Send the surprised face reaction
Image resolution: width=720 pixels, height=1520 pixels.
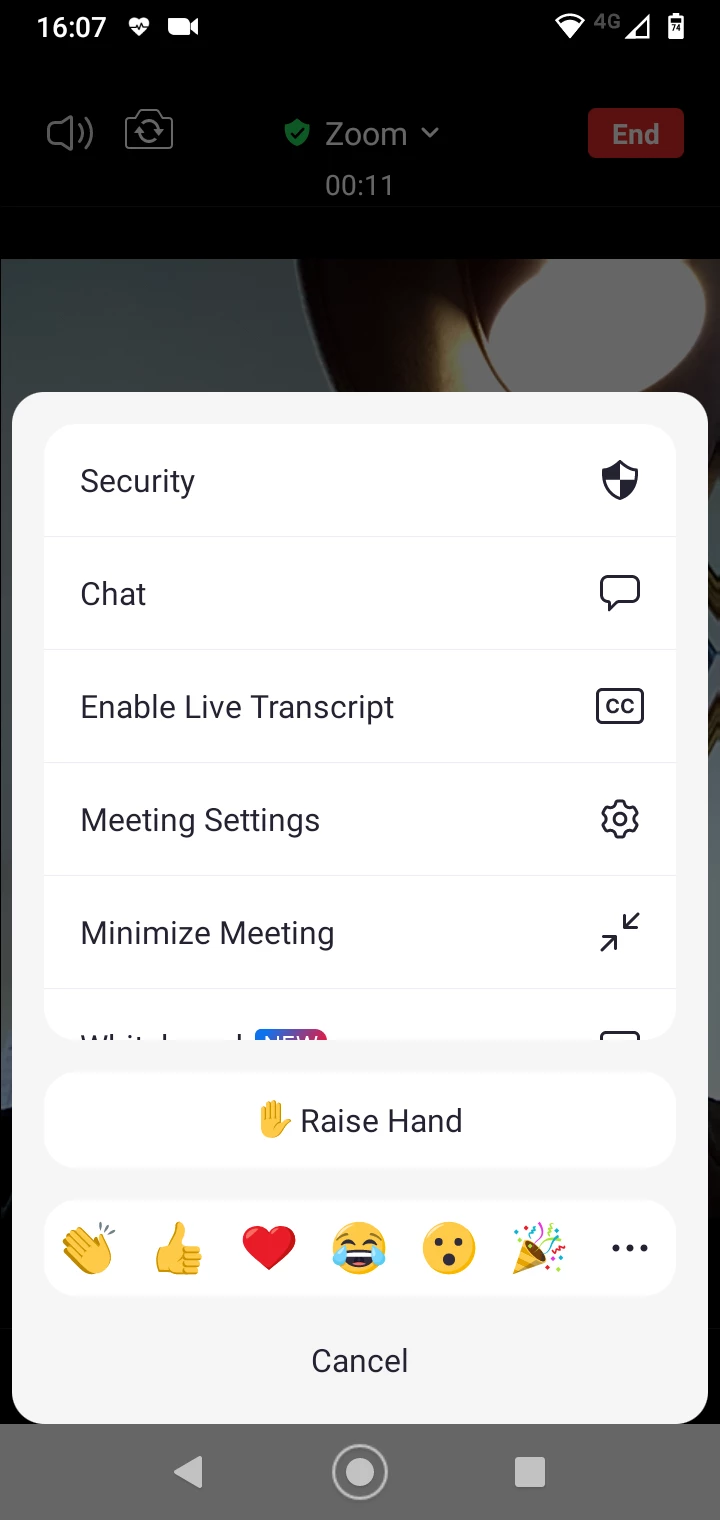click(x=449, y=1248)
